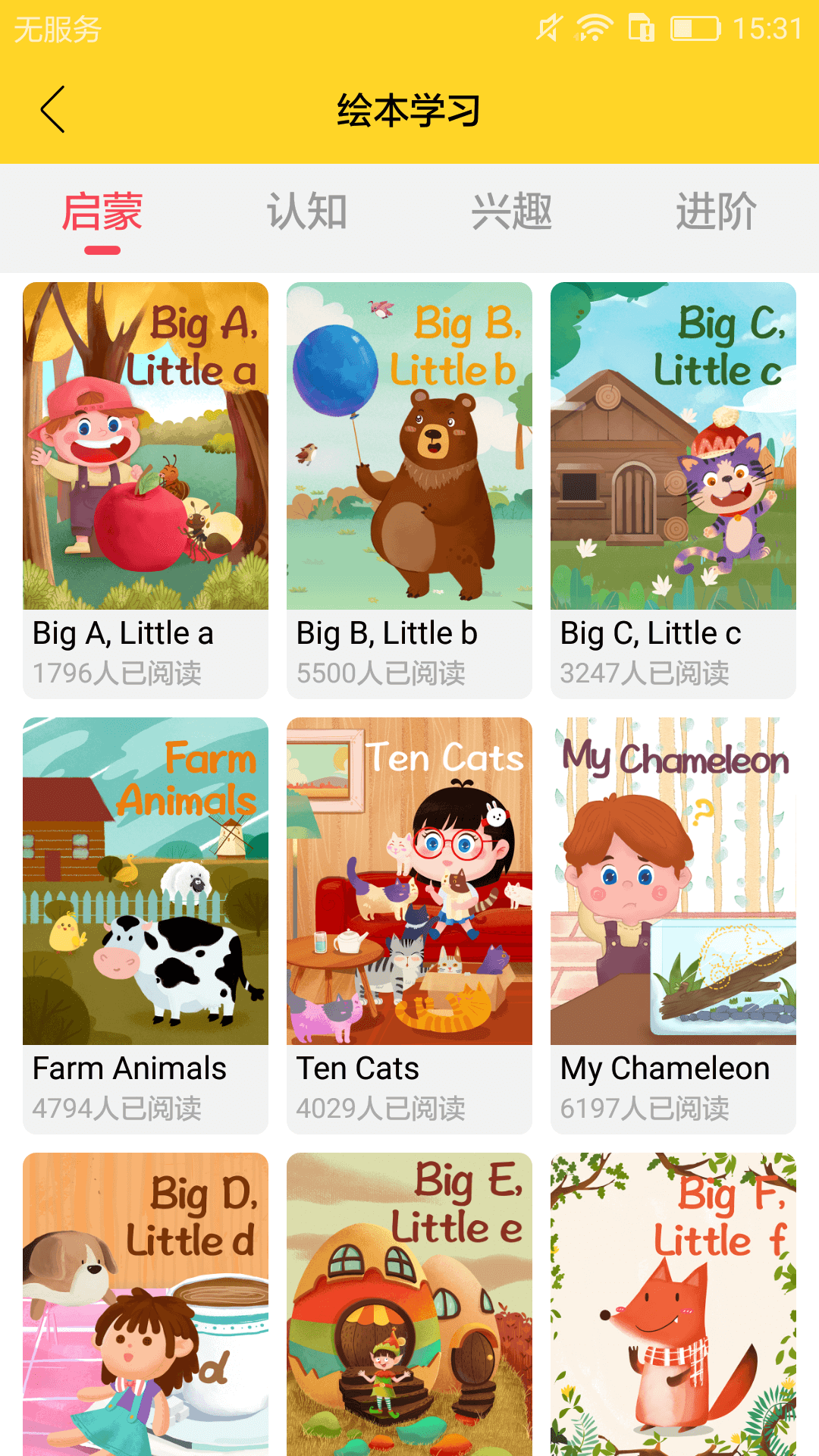
Task: Select the 启蒙 tab
Action: tap(102, 212)
